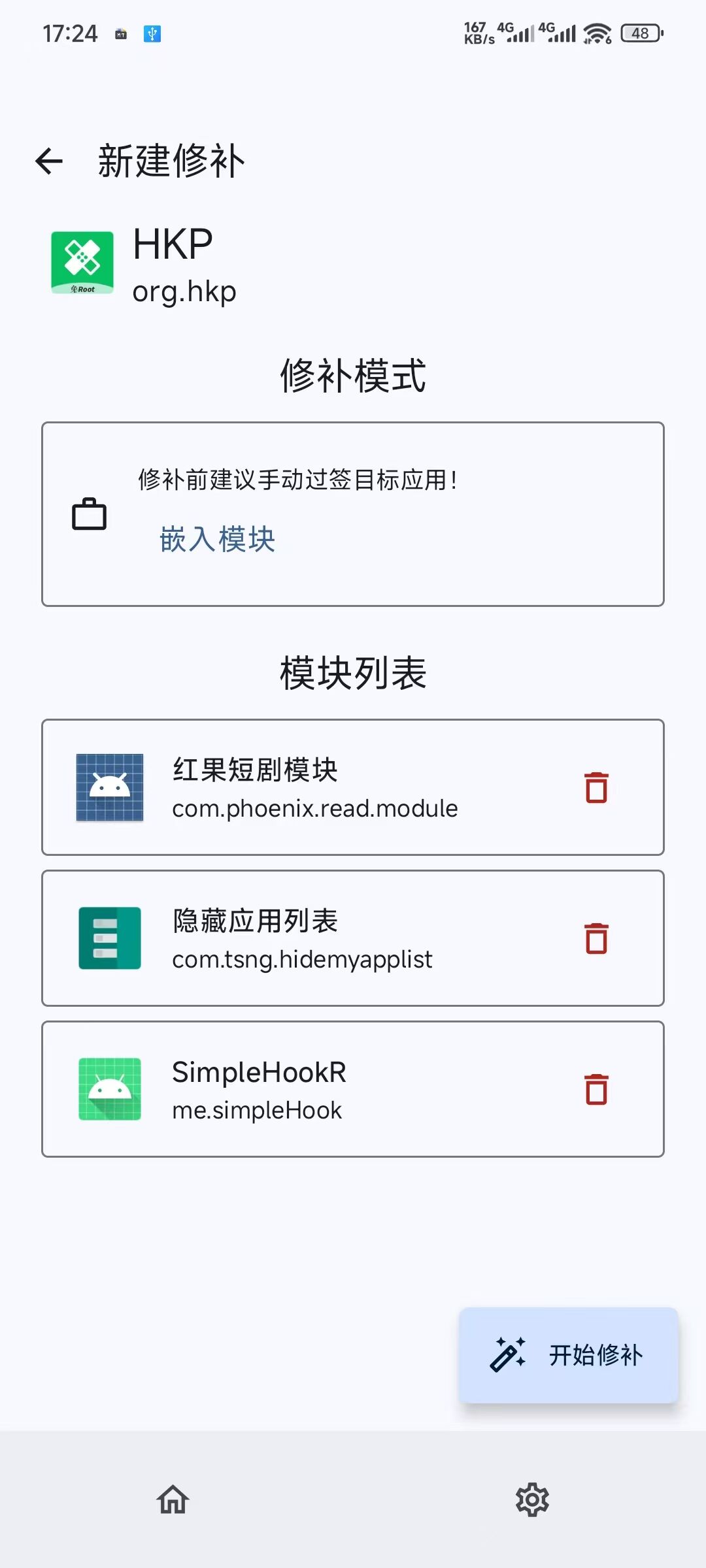The height and width of the screenshot is (1568, 706).
Task: Open the 嵌入模块 link
Action: click(218, 538)
